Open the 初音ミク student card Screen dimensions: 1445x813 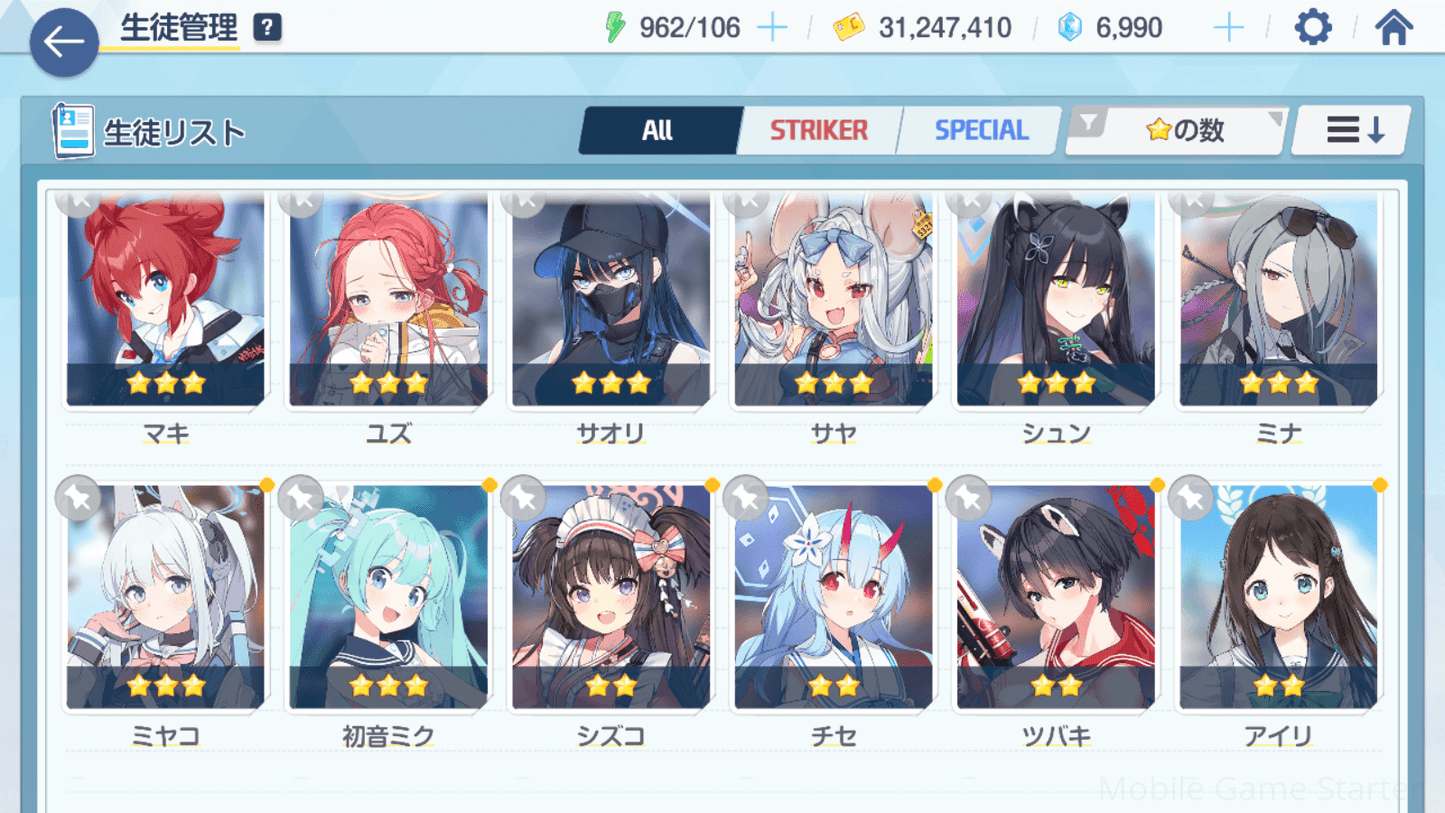[388, 600]
